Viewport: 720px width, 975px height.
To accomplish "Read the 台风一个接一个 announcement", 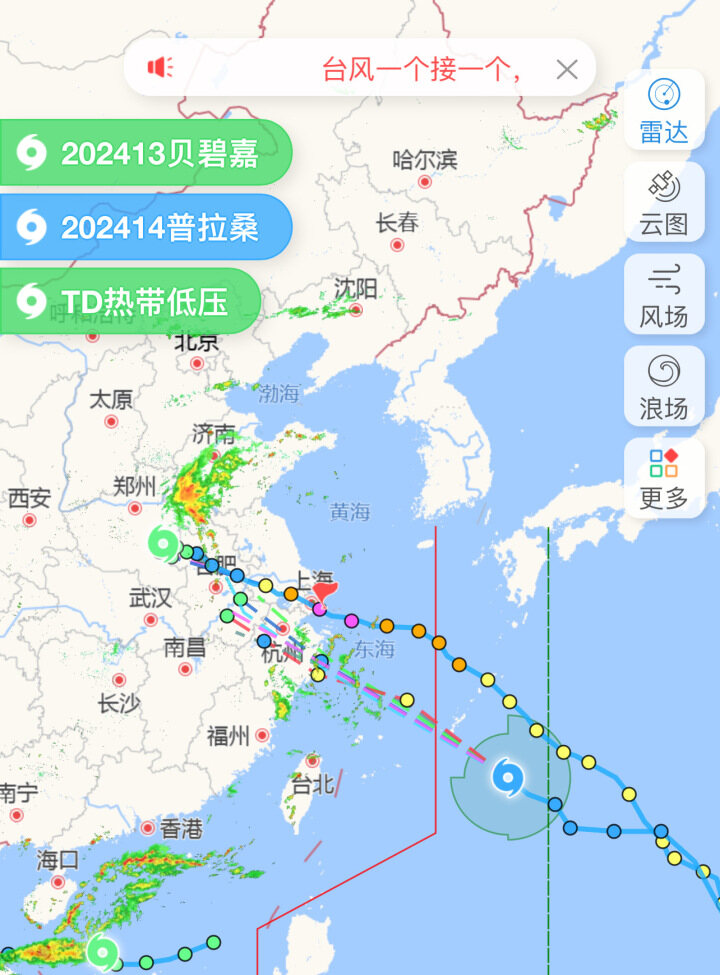I will coord(420,69).
